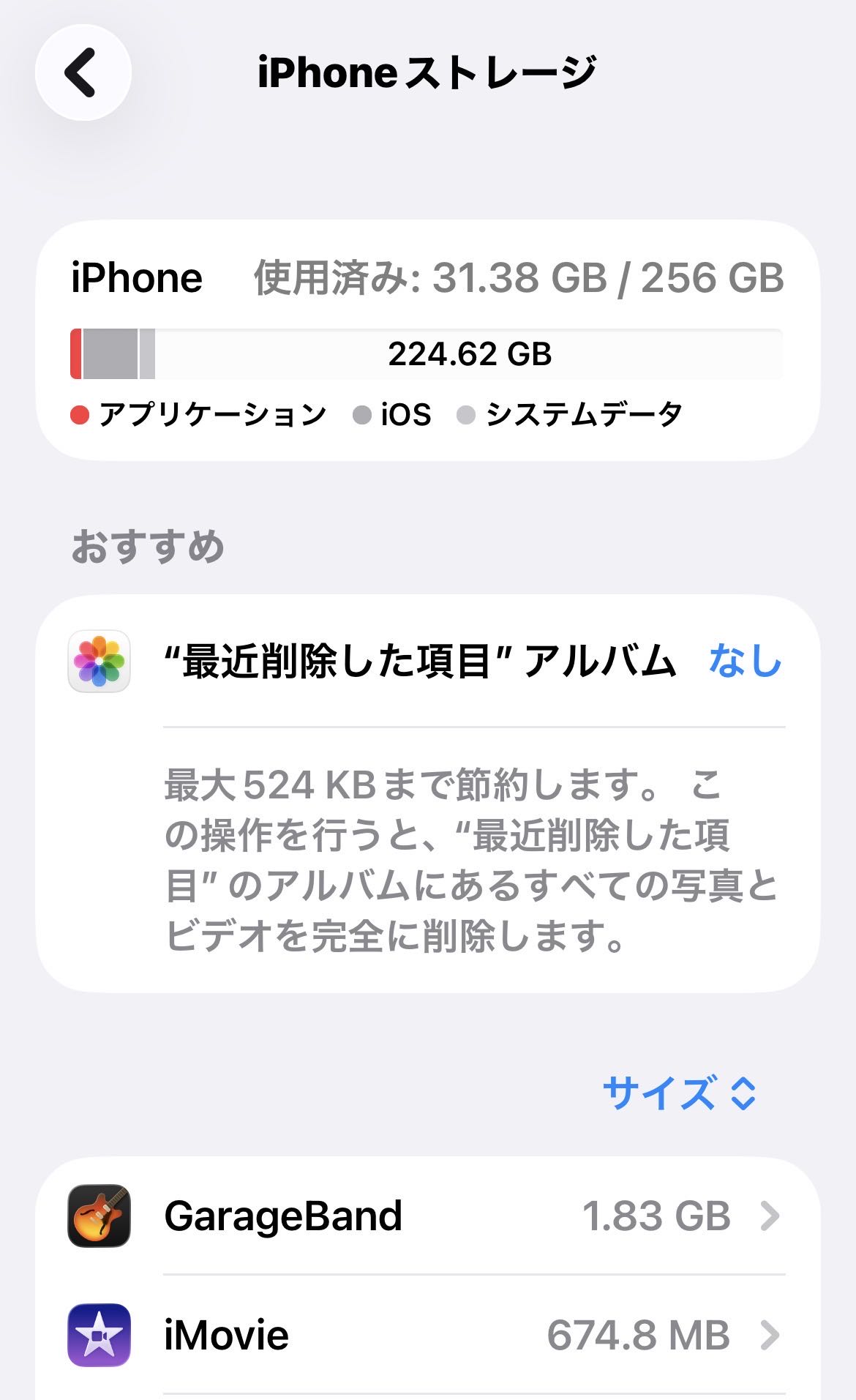Open iMovie storage details

pyautogui.click(x=427, y=1335)
